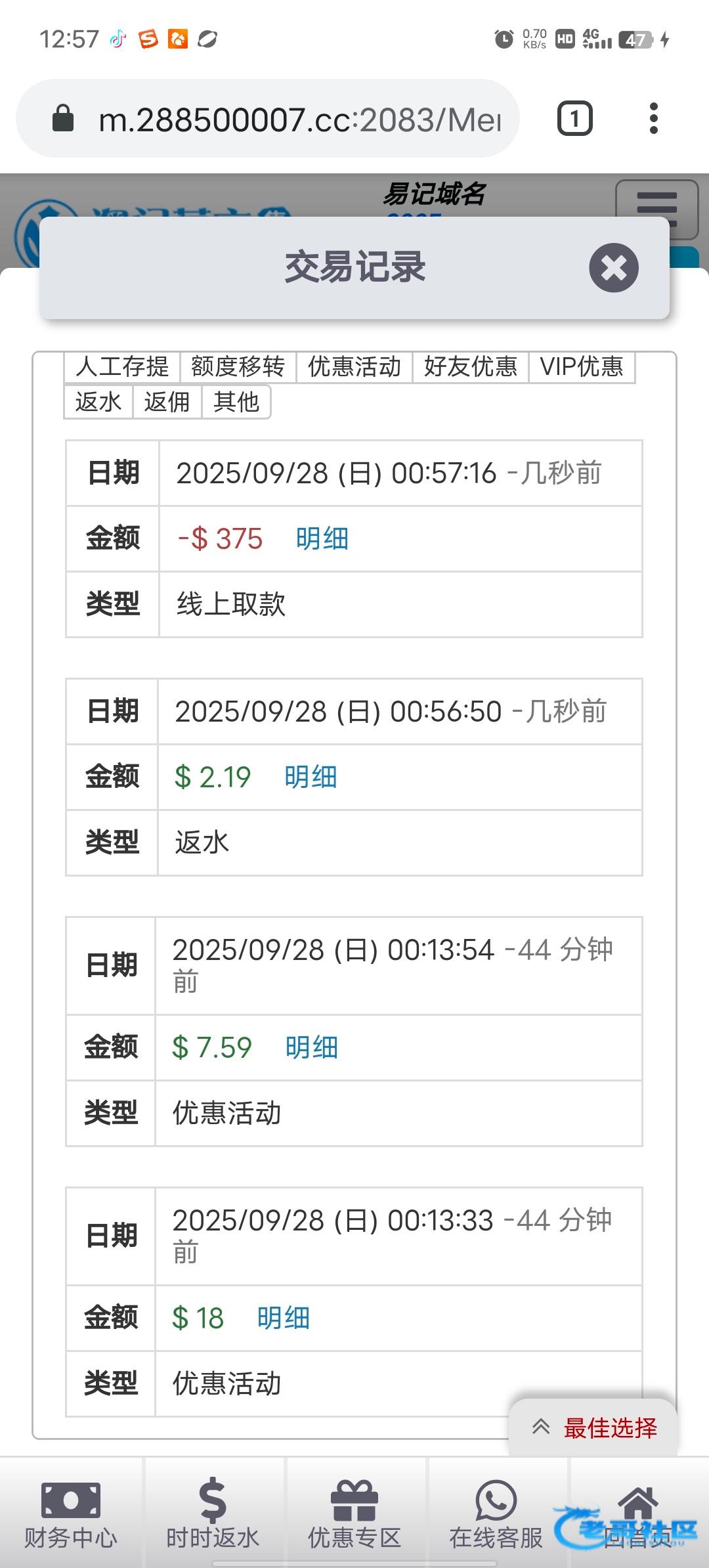This screenshot has height=1568, width=709.
Task: Open 财务中心 in the bottom bar
Action: click(71, 1514)
